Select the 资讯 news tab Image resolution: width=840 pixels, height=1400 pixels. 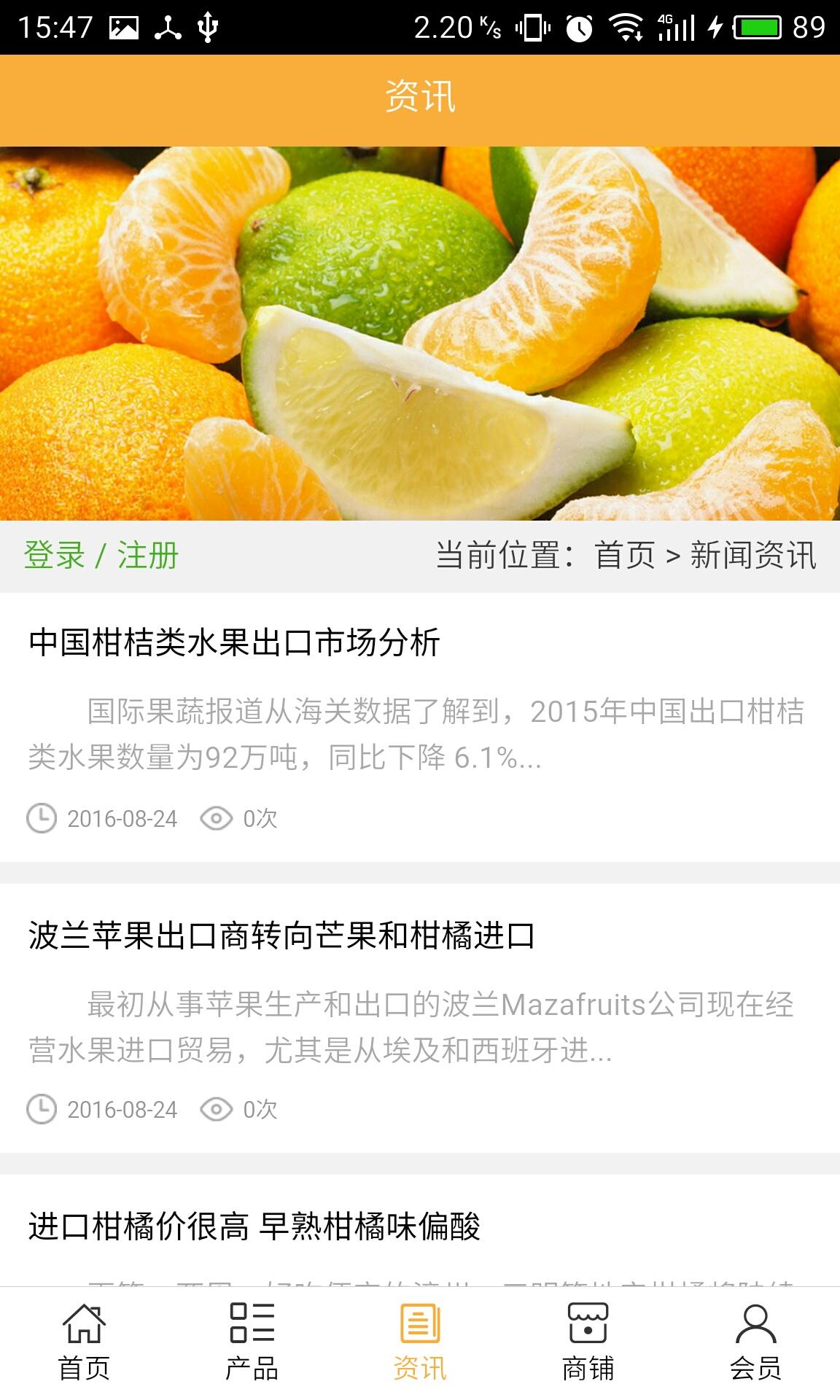click(x=420, y=1343)
